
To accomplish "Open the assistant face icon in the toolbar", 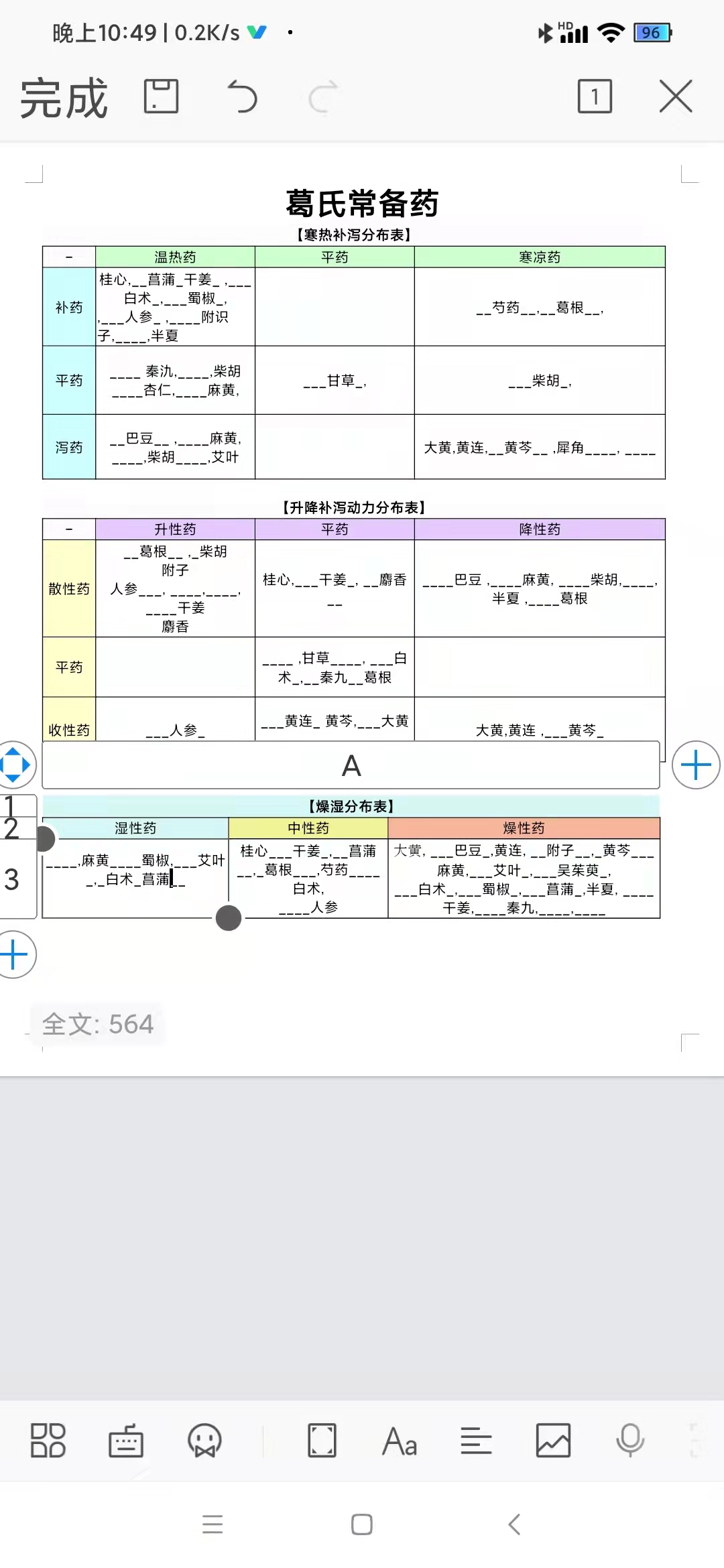I will point(204,1440).
